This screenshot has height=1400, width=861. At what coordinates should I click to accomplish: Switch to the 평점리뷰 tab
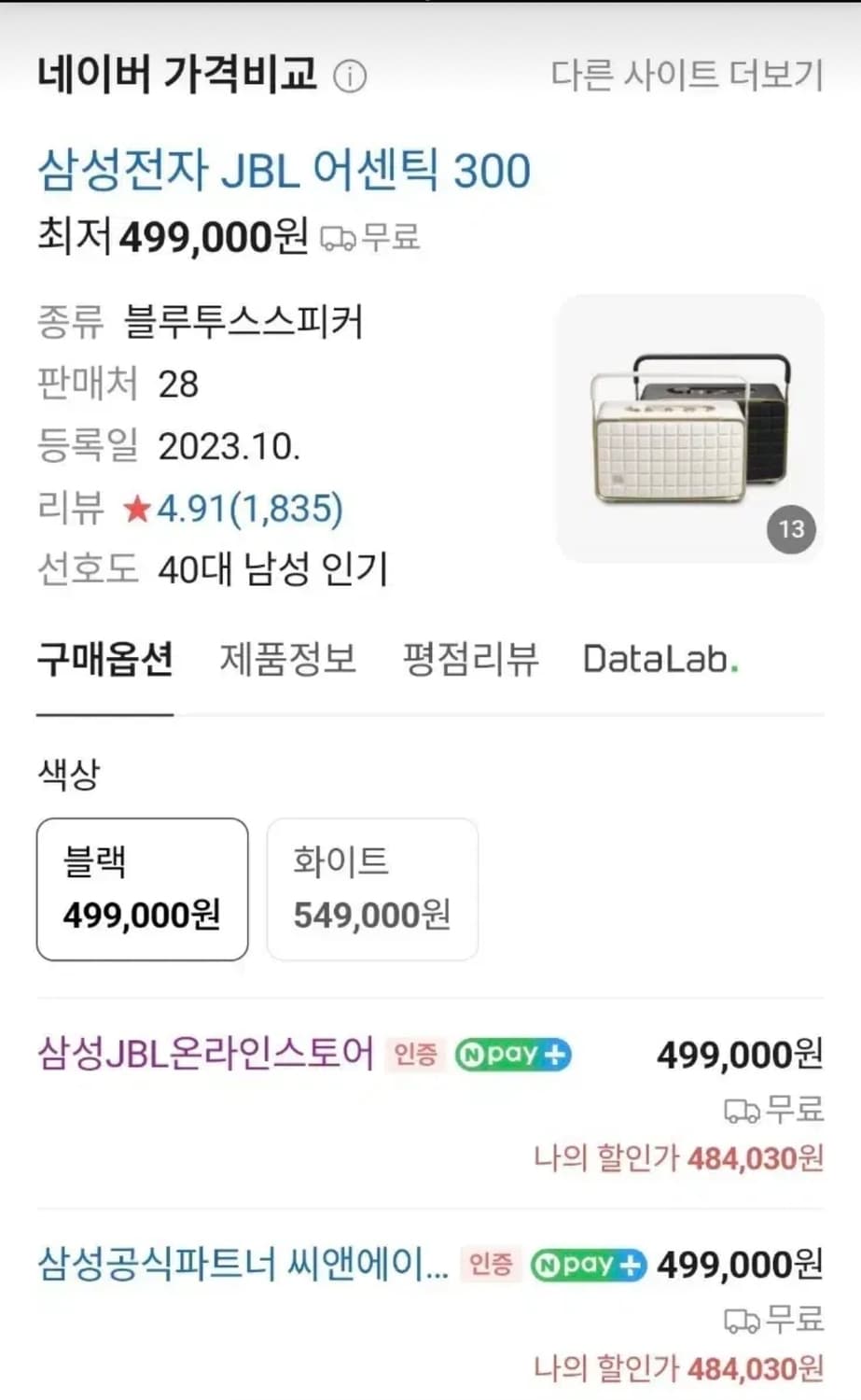pyautogui.click(x=469, y=660)
